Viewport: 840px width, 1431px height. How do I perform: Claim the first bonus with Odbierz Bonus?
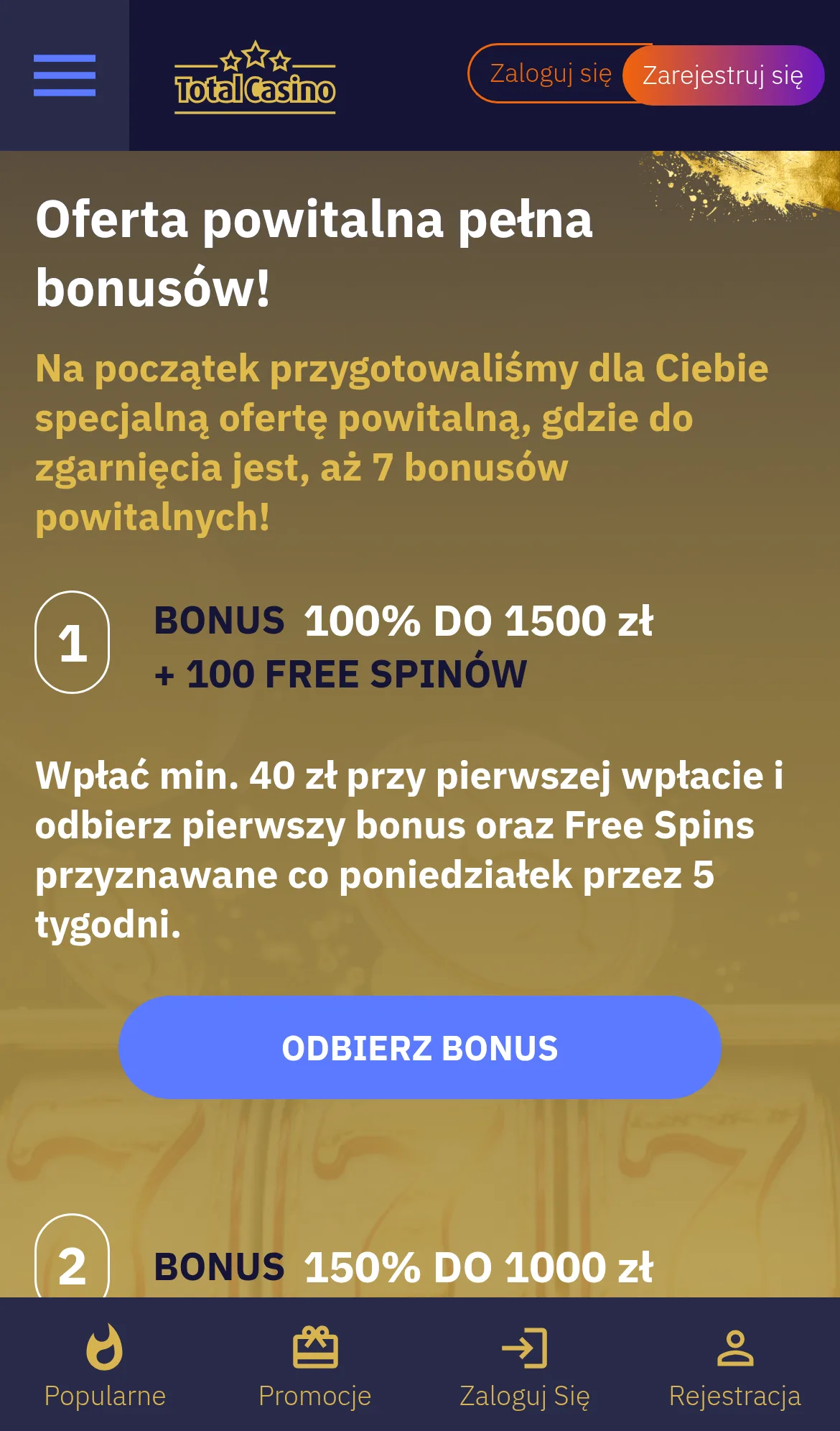pyautogui.click(x=420, y=1047)
